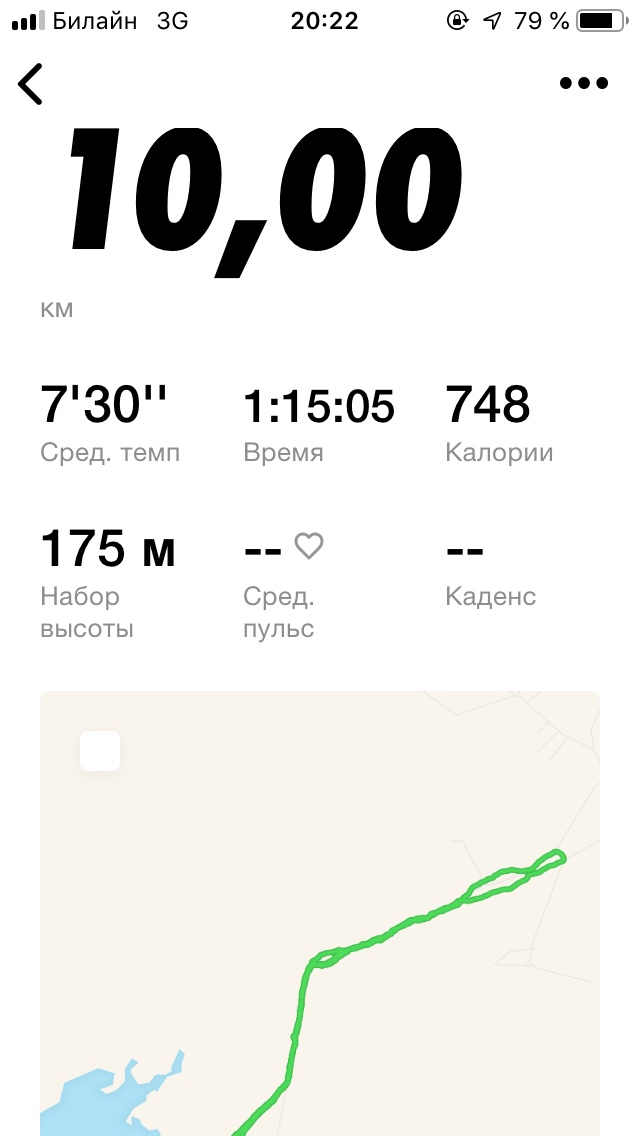Tap the white square button on map

[x=100, y=751]
